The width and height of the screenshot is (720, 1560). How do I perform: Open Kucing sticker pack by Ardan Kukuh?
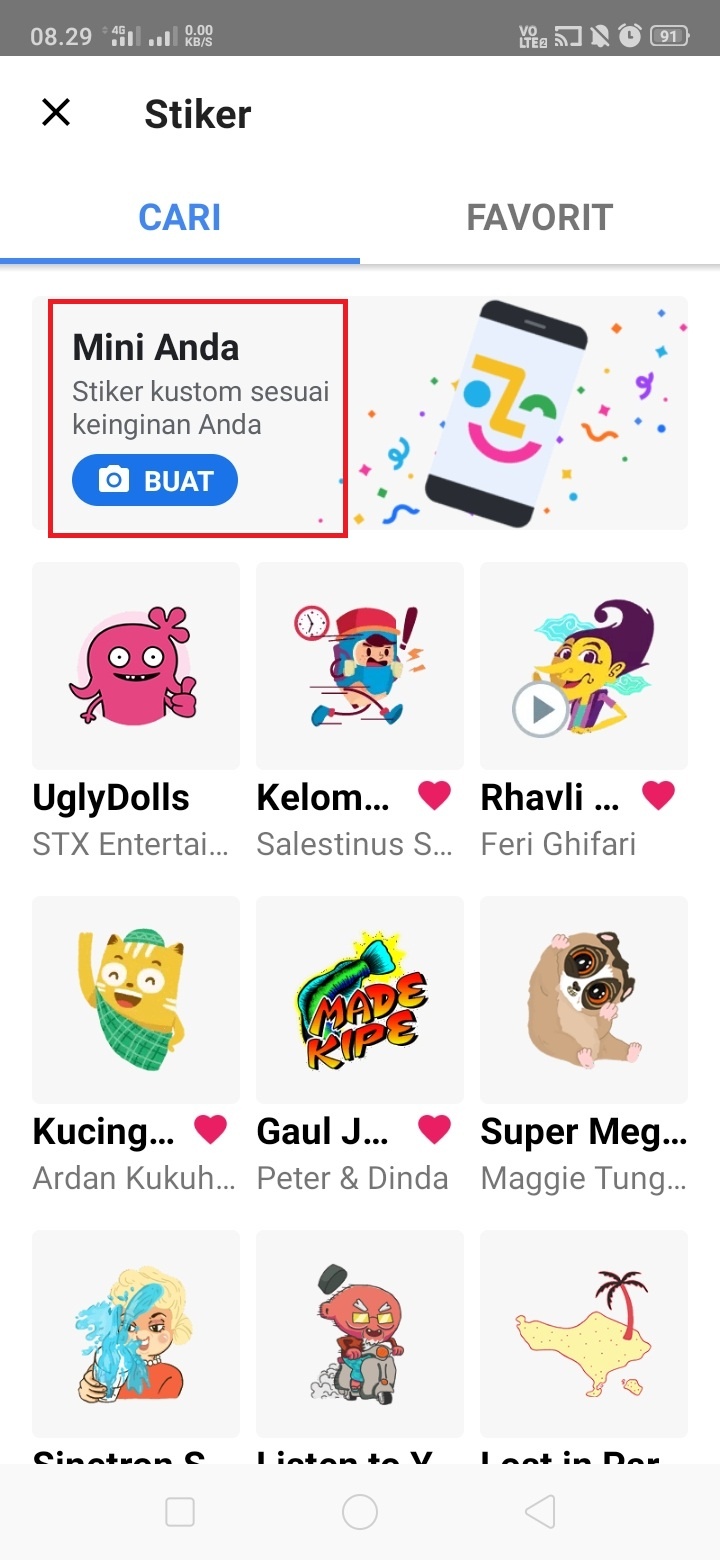136,1000
